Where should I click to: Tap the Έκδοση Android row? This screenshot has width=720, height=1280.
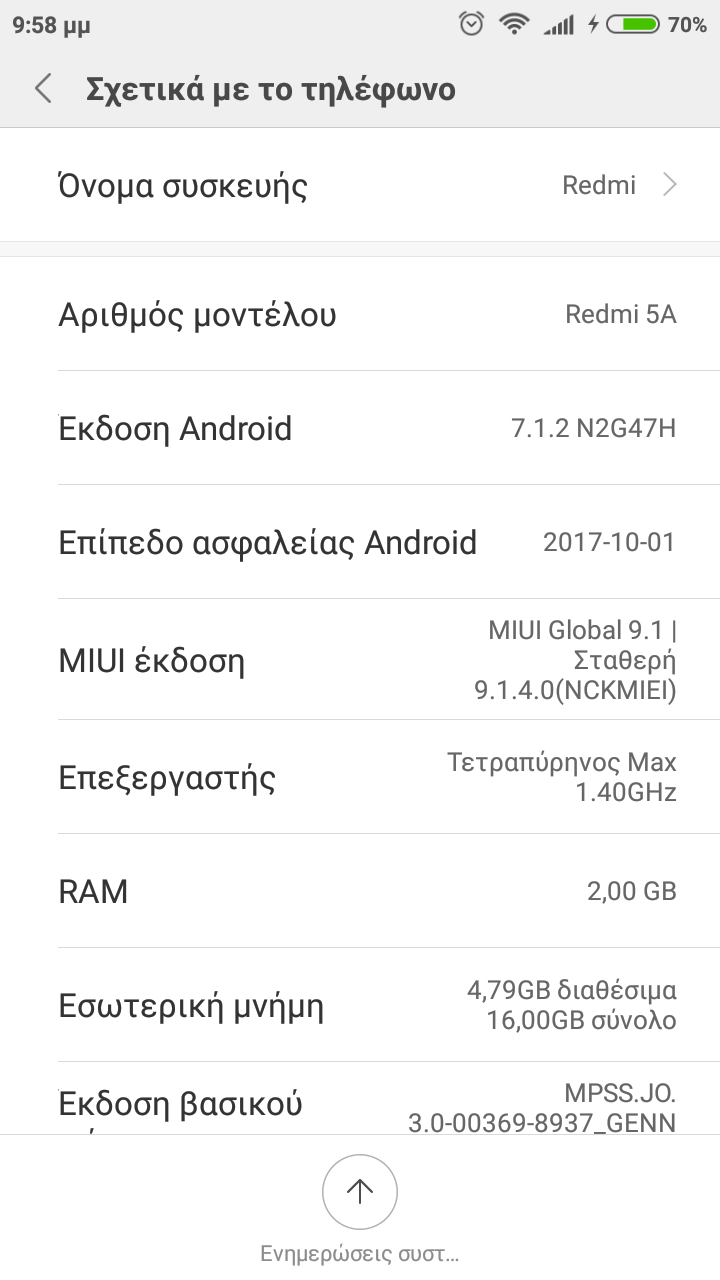tap(360, 429)
